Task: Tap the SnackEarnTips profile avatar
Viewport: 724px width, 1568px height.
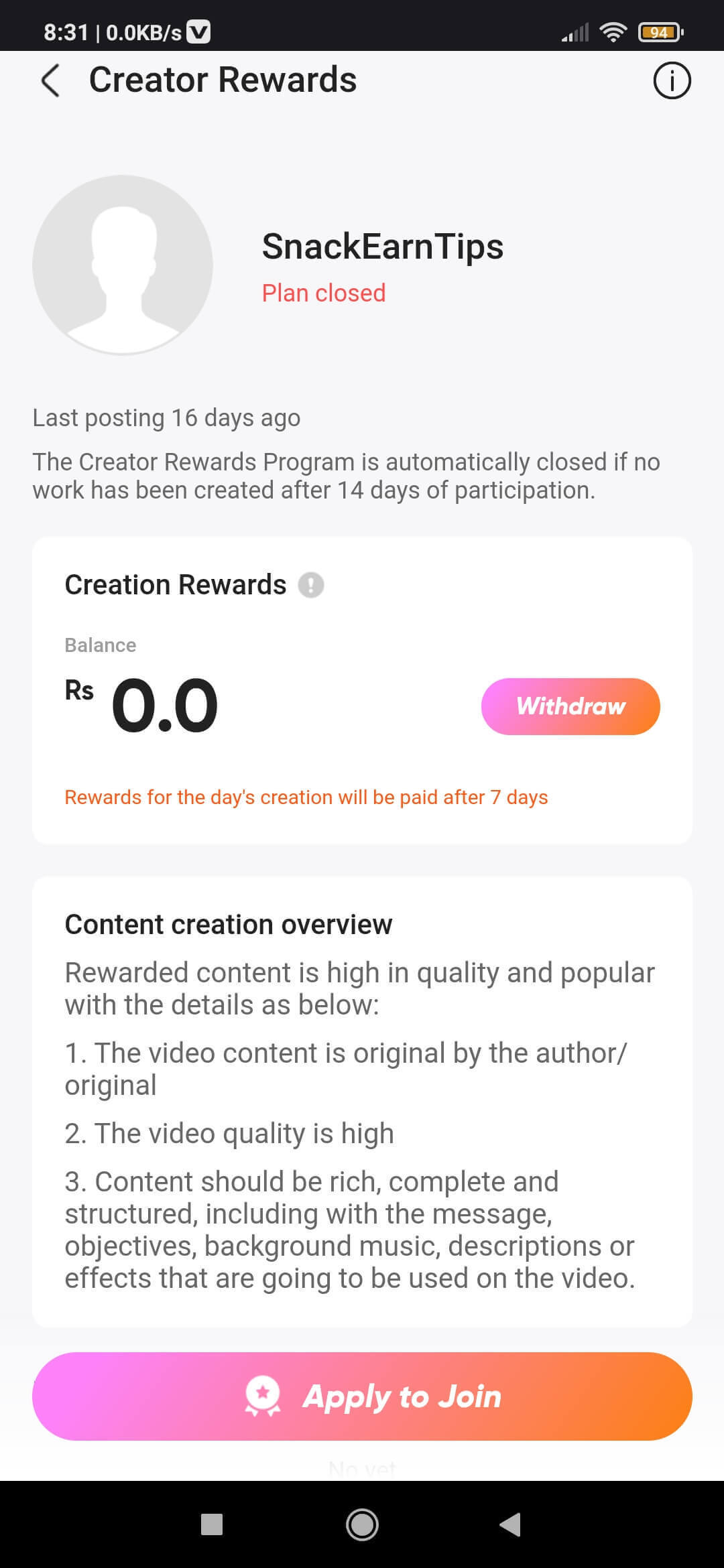Action: click(x=123, y=265)
